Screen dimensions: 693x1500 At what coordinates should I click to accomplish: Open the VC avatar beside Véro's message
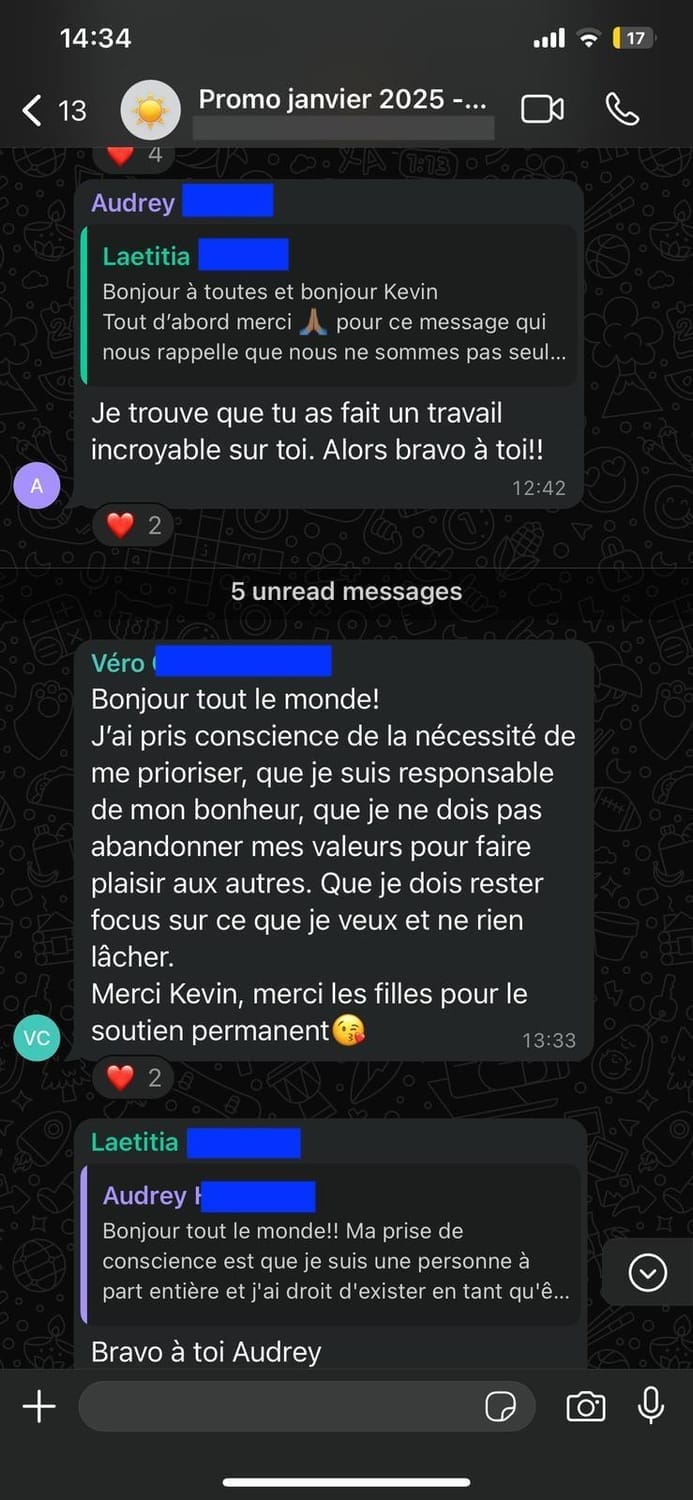(37, 1038)
